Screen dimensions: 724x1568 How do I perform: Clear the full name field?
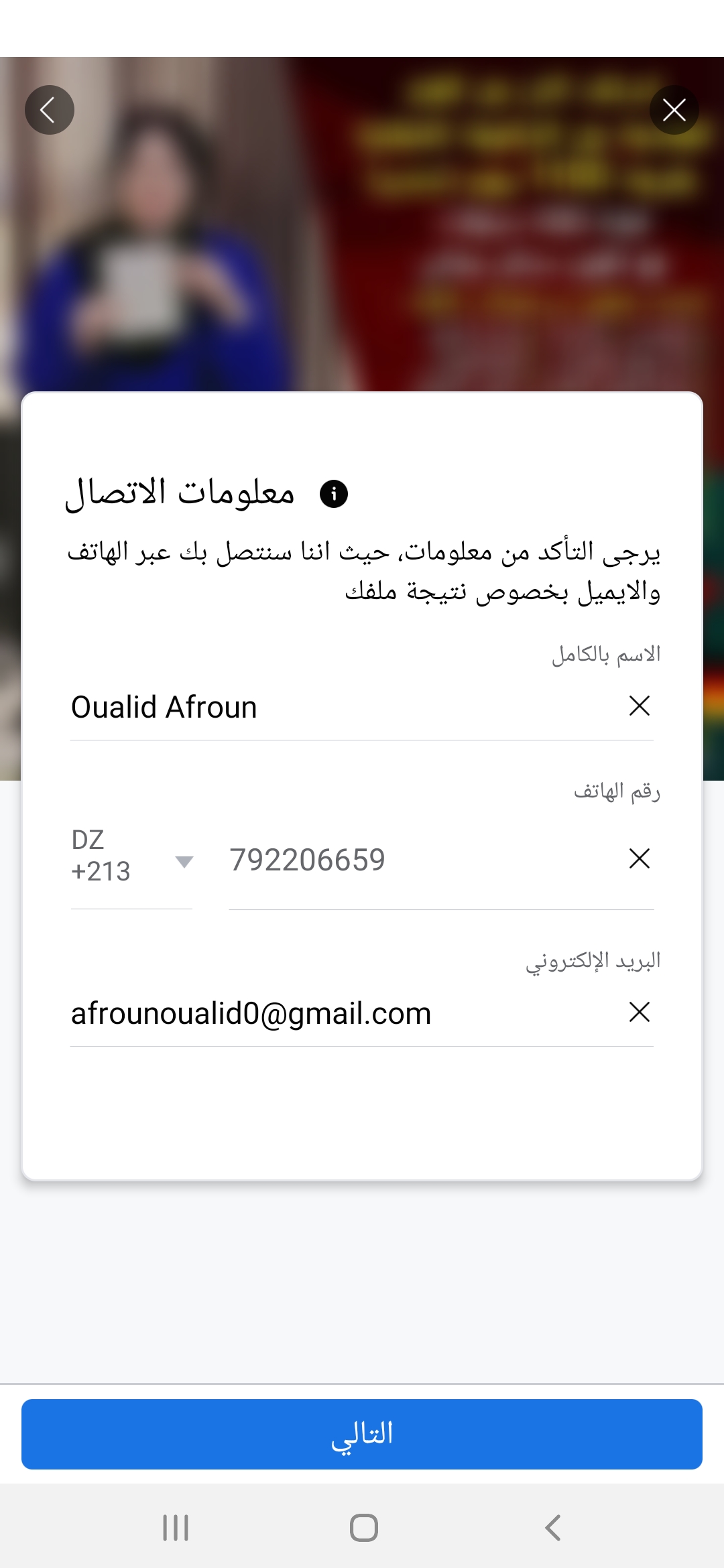click(x=640, y=706)
